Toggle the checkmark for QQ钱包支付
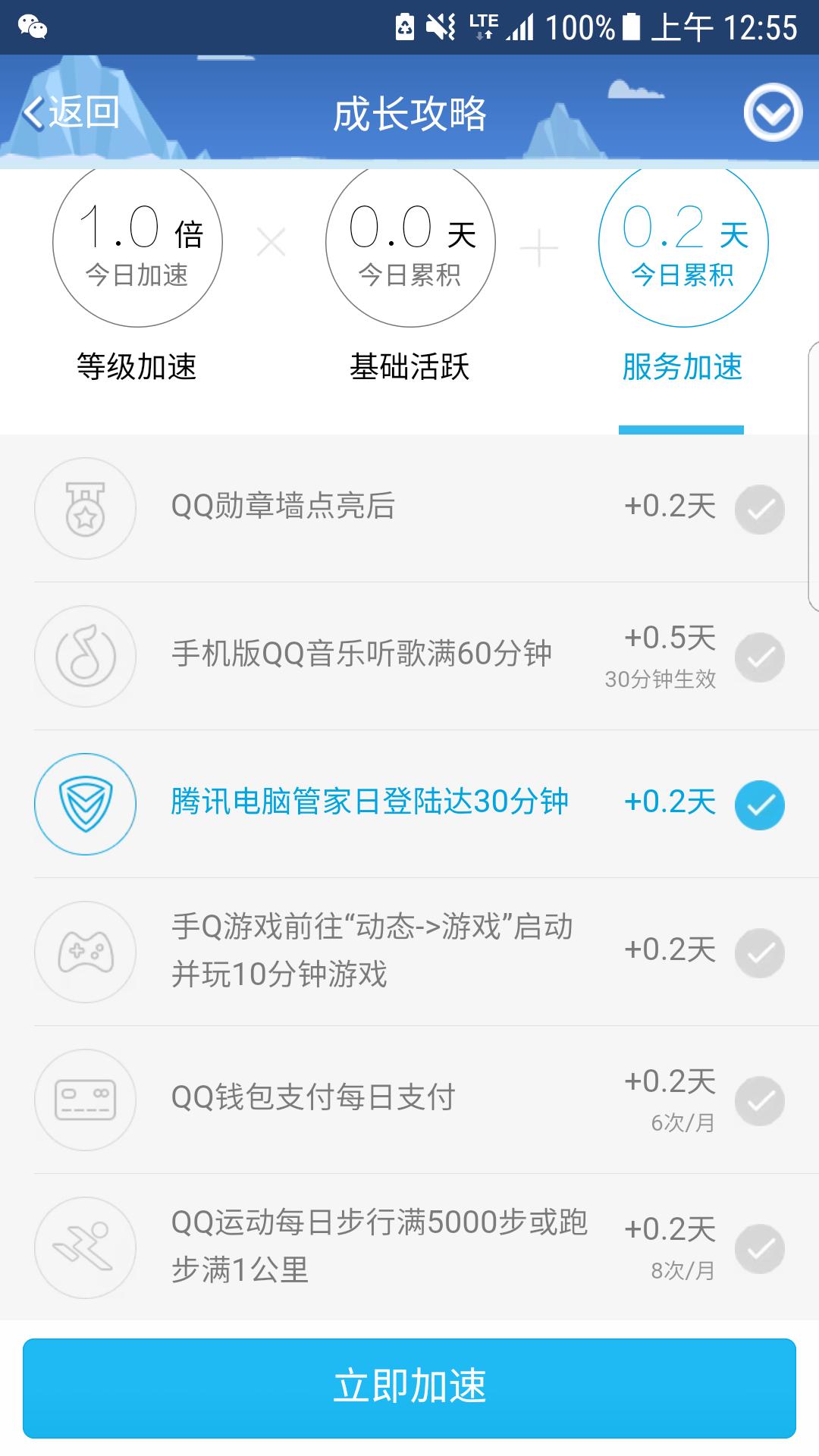The image size is (819, 1456). (760, 1100)
